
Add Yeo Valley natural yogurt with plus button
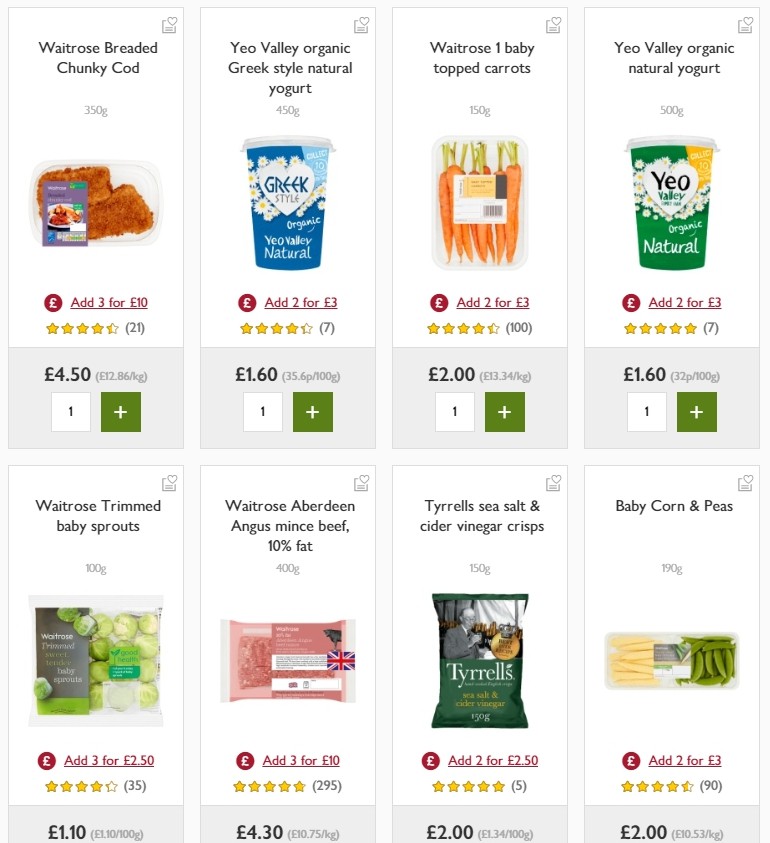click(697, 411)
